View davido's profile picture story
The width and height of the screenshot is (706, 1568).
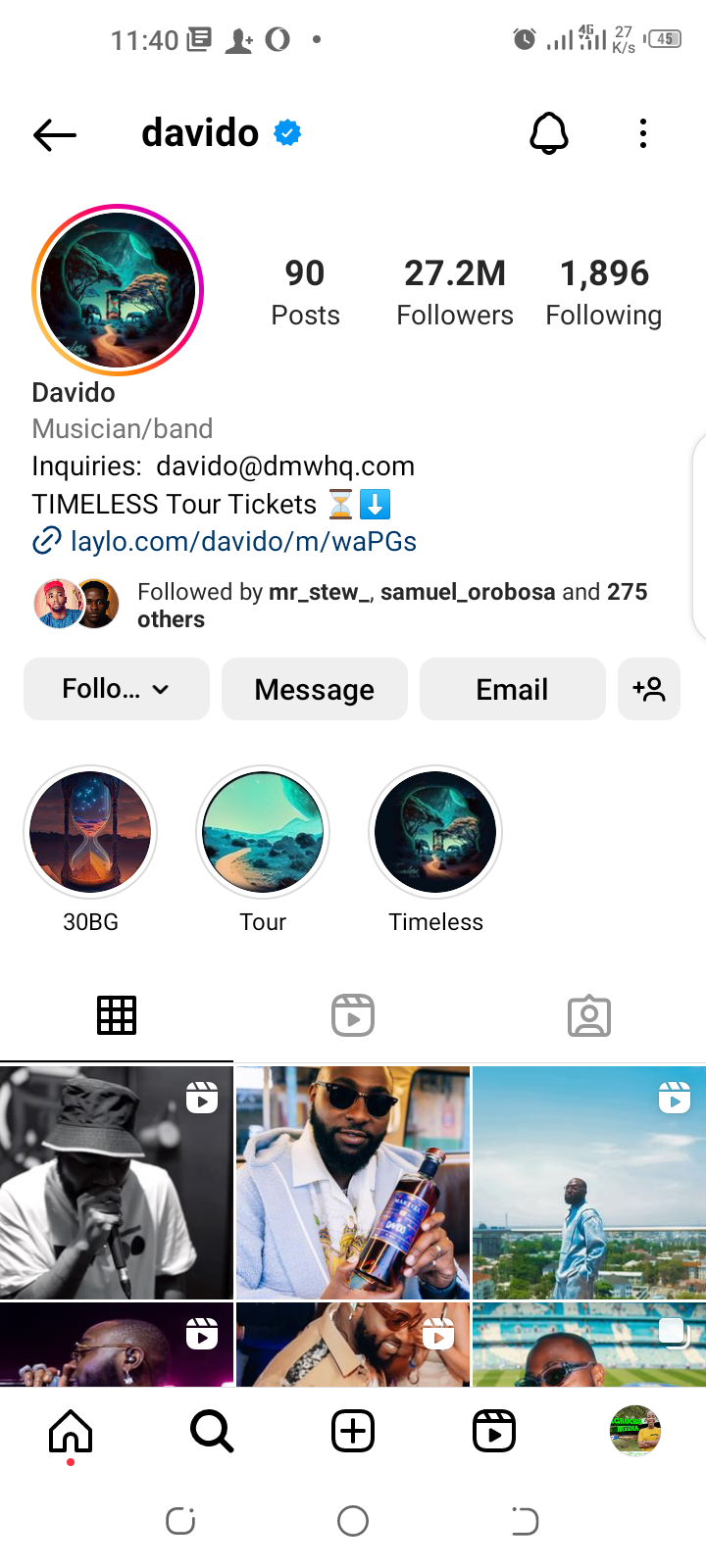coord(118,290)
